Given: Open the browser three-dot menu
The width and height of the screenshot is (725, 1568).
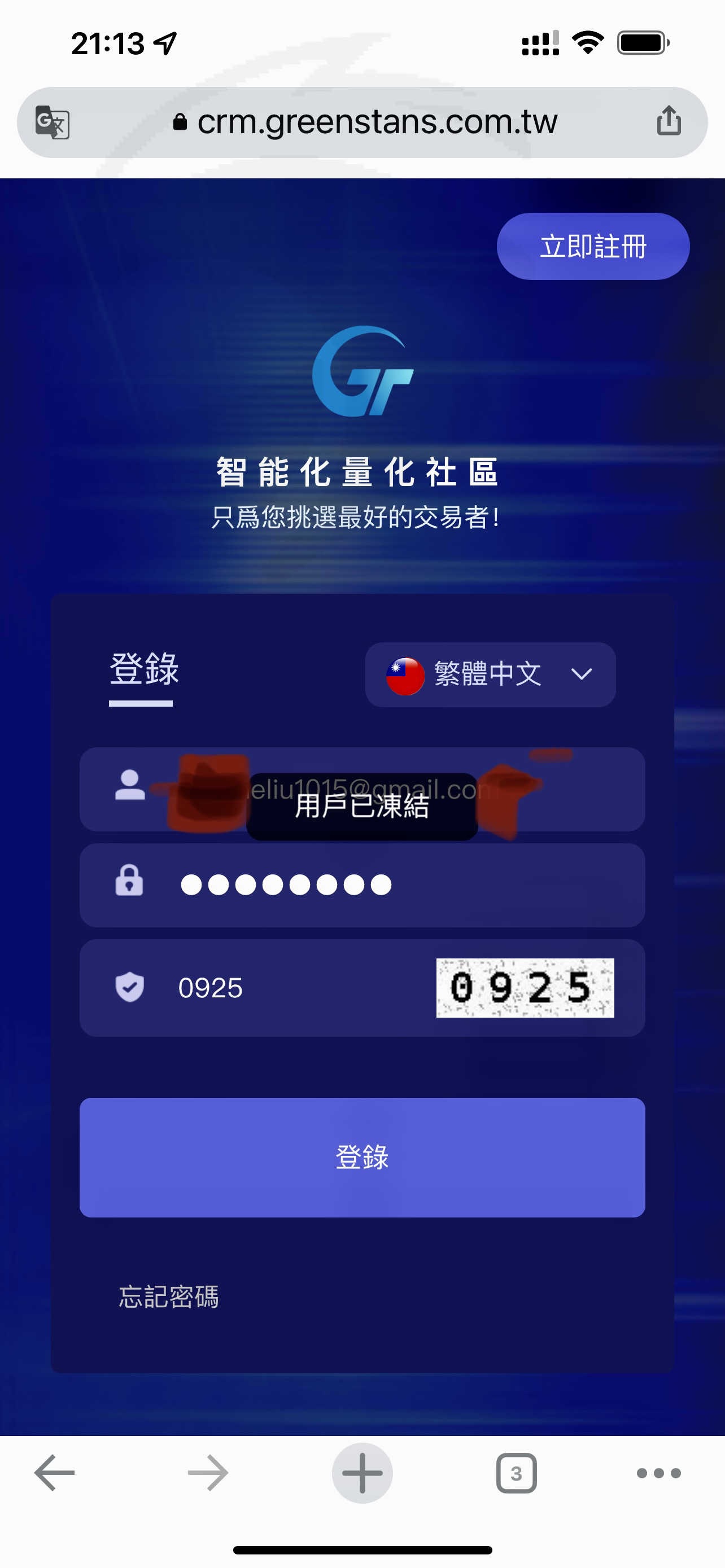Looking at the screenshot, I should pyautogui.click(x=658, y=1473).
